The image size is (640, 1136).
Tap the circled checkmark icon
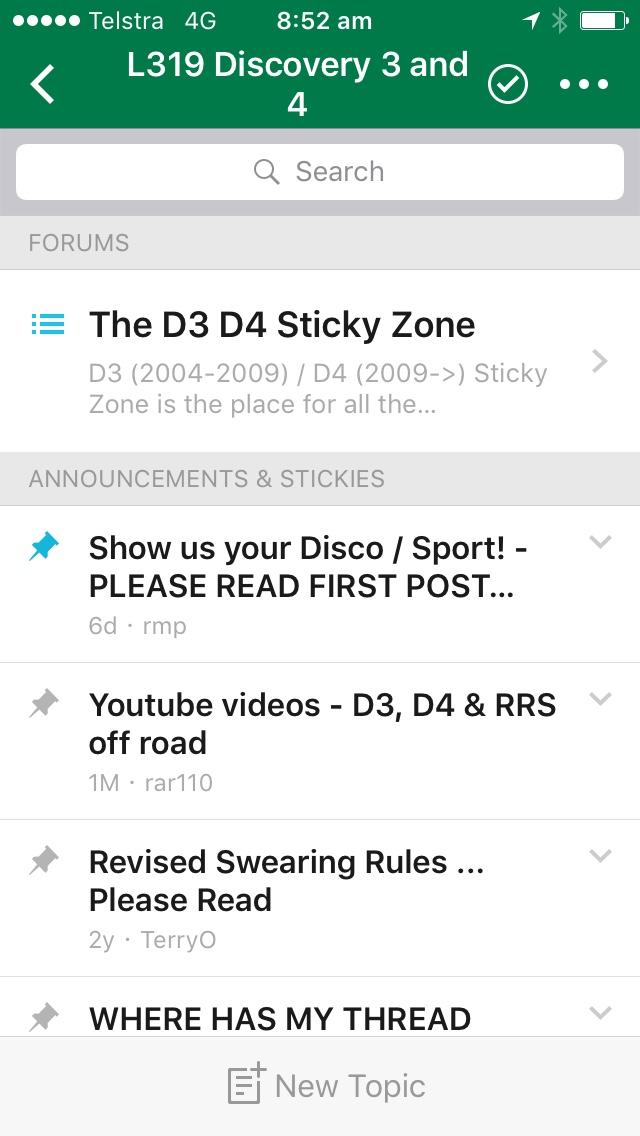coord(507,85)
